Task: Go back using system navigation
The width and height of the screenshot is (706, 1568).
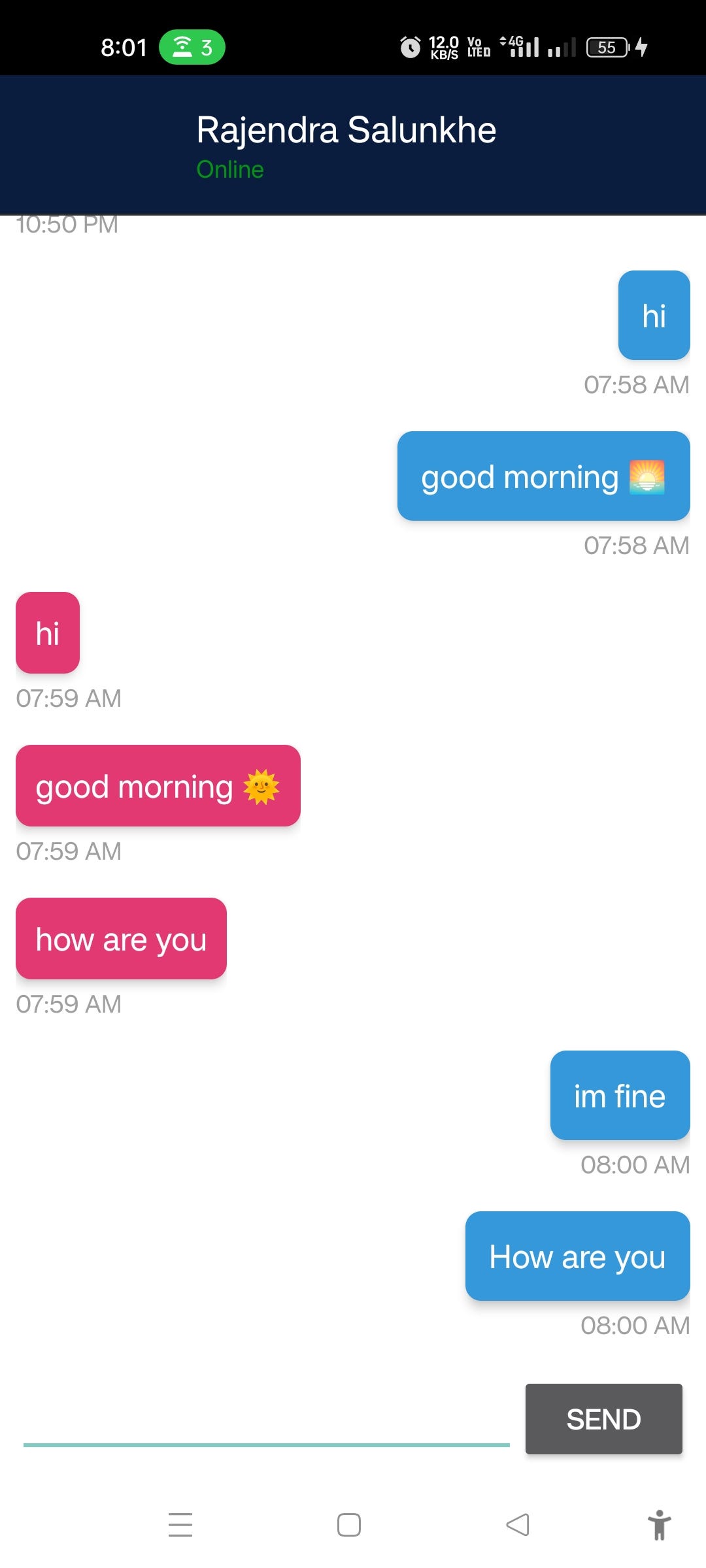Action: pyautogui.click(x=518, y=1525)
